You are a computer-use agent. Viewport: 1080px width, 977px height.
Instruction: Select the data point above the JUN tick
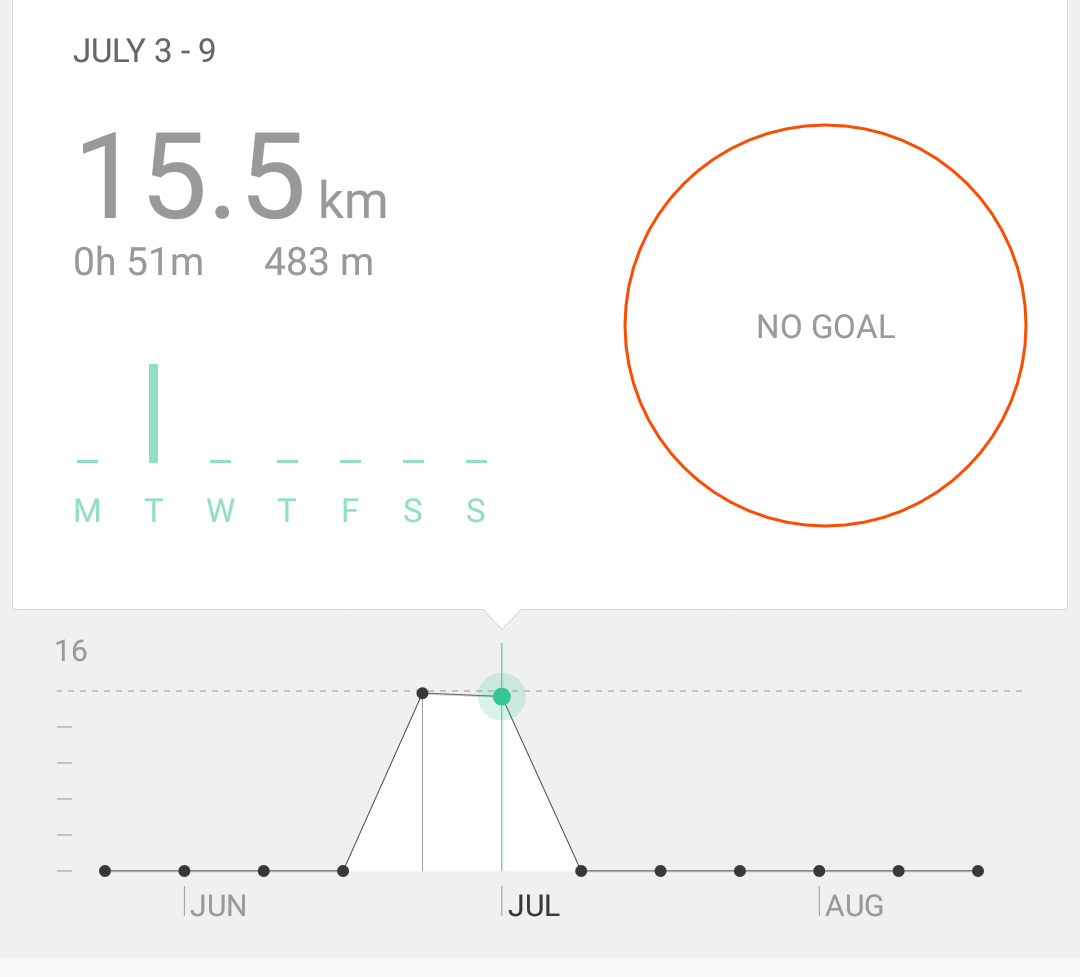coord(184,871)
